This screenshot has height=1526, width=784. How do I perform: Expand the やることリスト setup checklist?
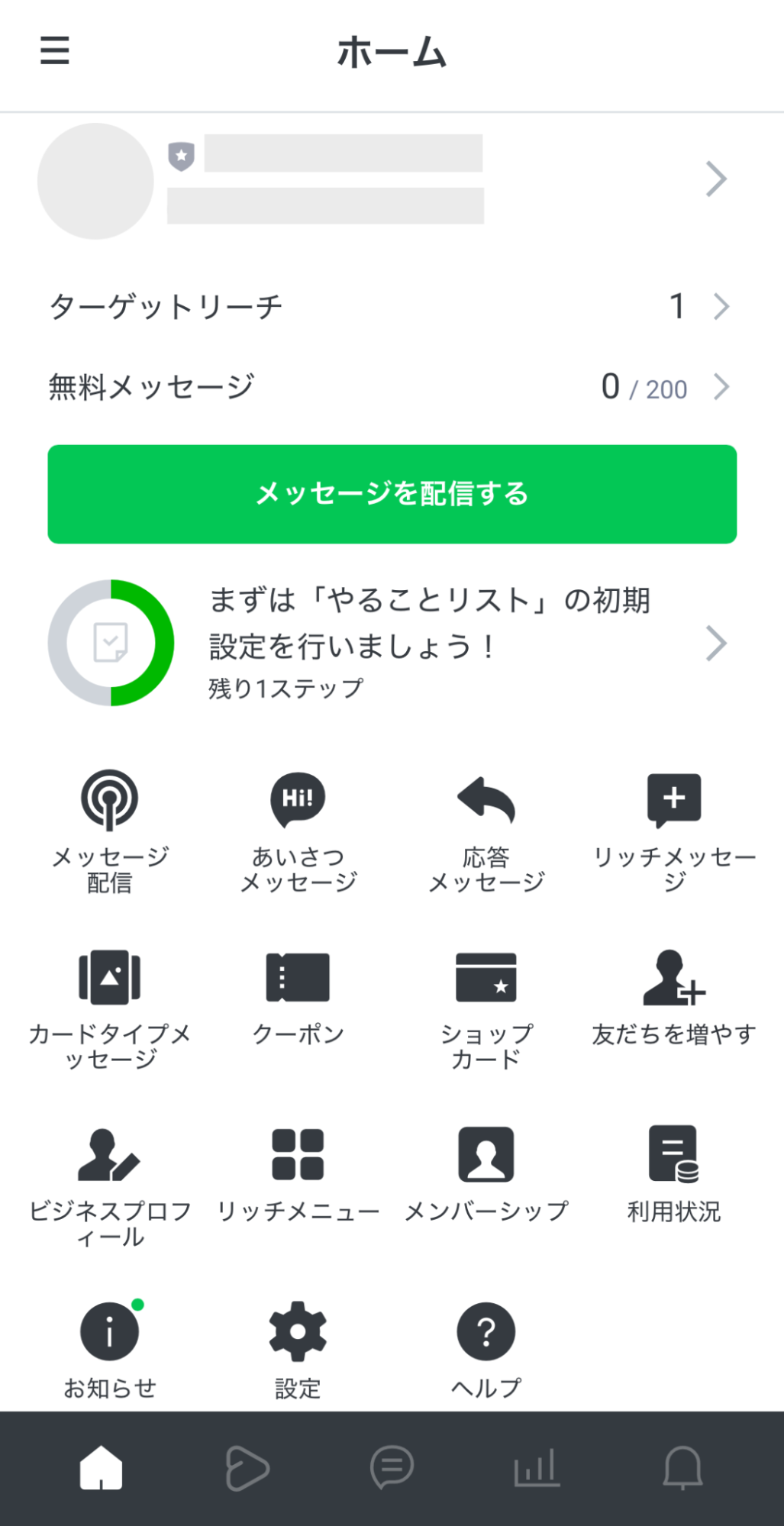(715, 642)
